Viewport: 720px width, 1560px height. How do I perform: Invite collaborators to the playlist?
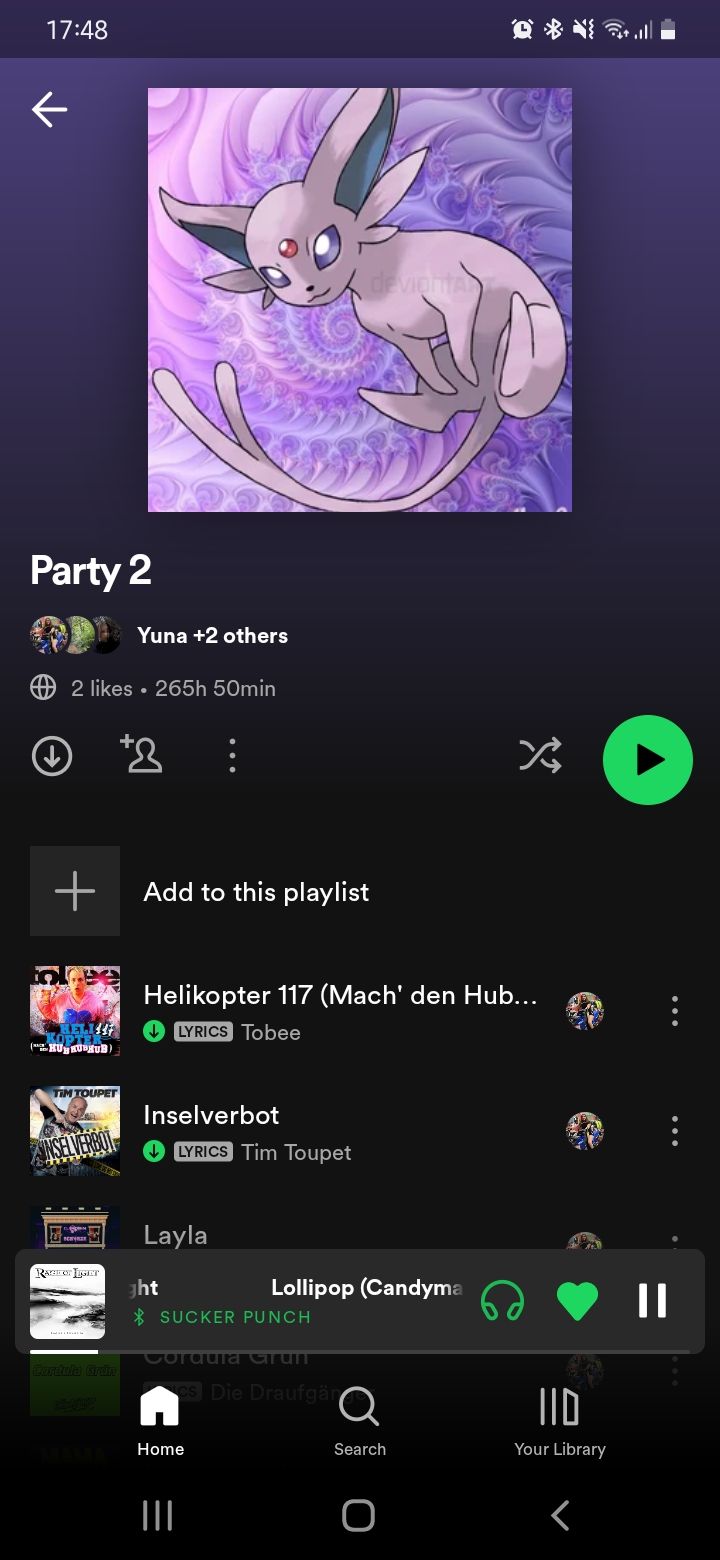pyautogui.click(x=141, y=754)
